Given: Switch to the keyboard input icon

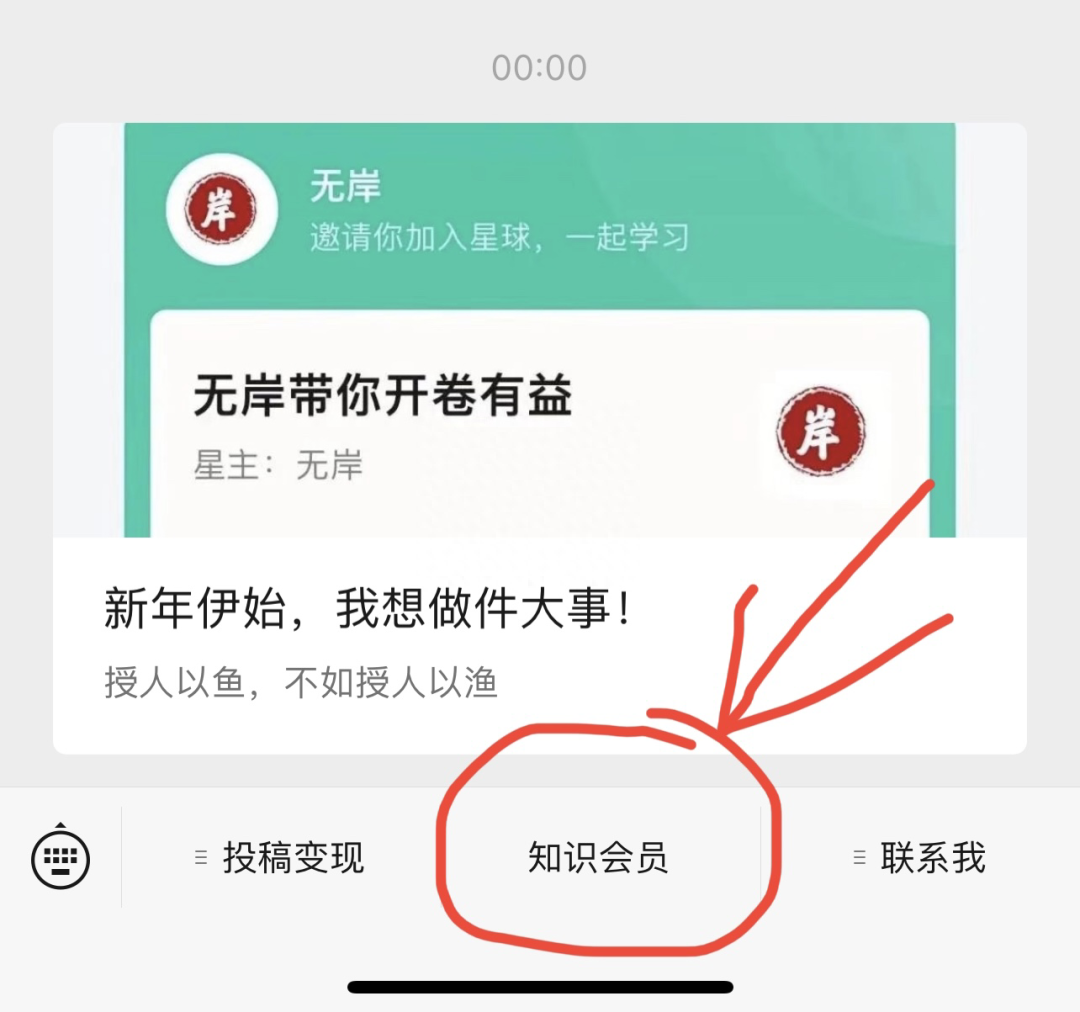Looking at the screenshot, I should (x=61, y=857).
